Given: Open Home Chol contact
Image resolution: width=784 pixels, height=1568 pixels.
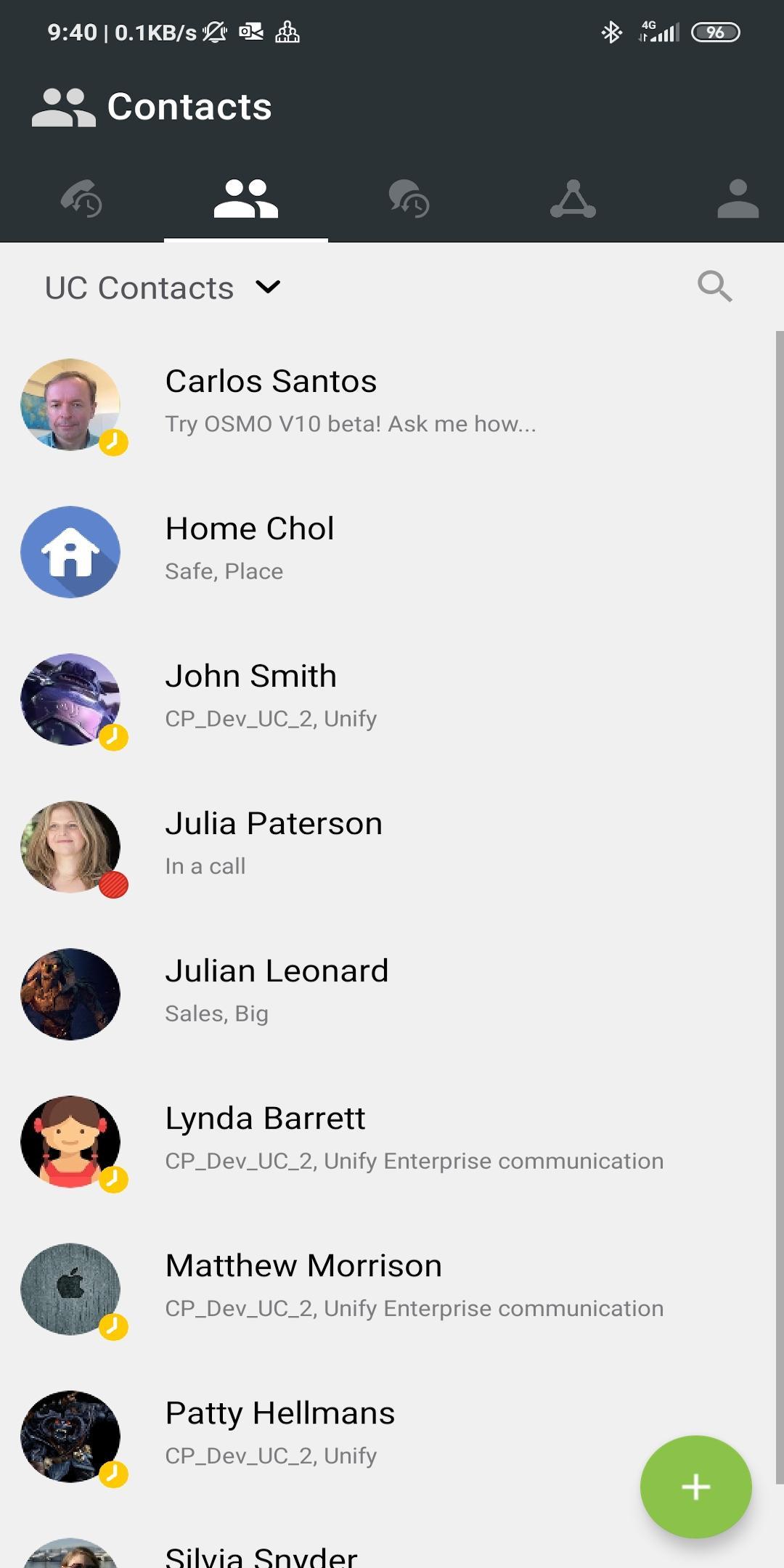Looking at the screenshot, I should pos(250,548).
